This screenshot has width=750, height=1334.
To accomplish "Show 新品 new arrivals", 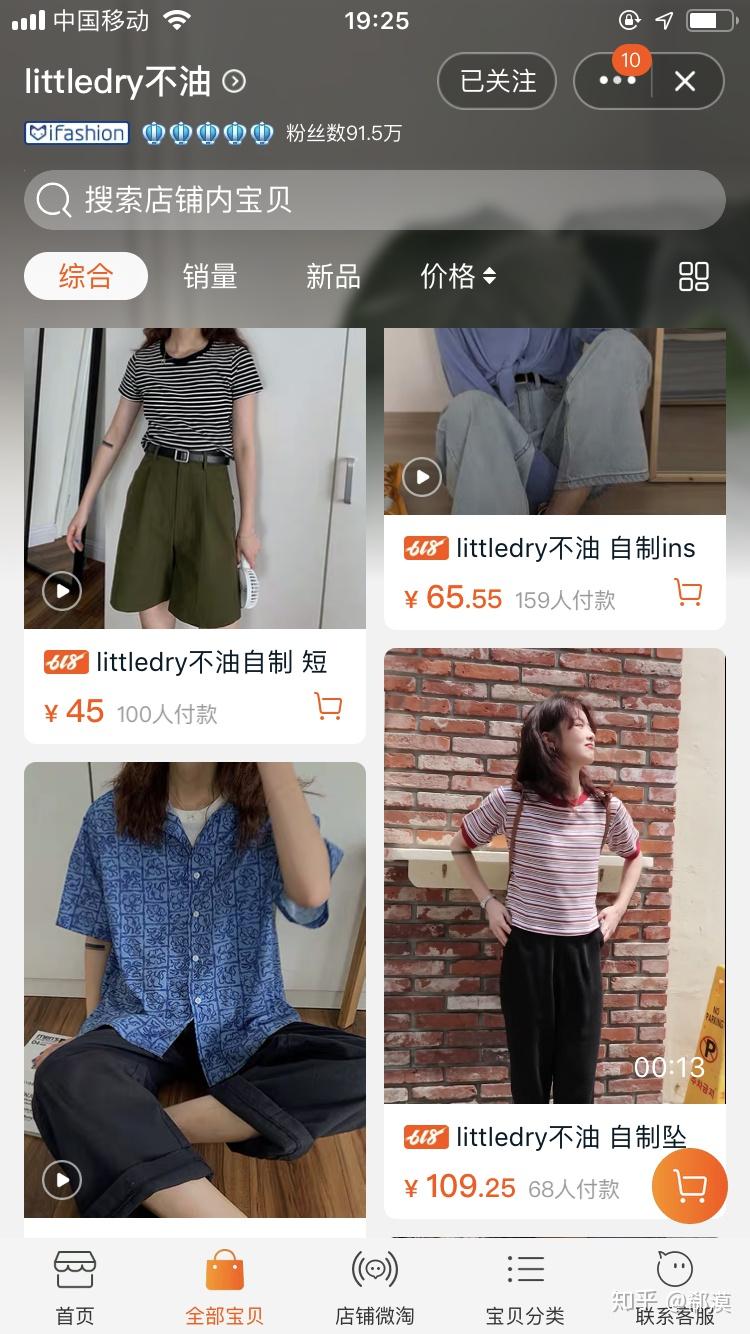I will (333, 276).
